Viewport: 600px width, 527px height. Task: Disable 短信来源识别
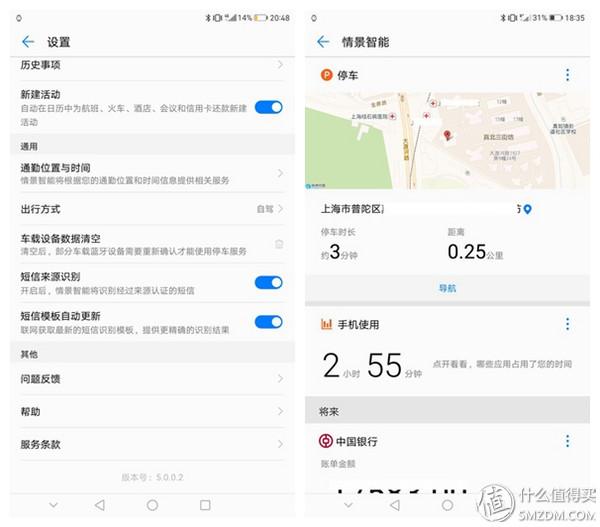click(268, 282)
